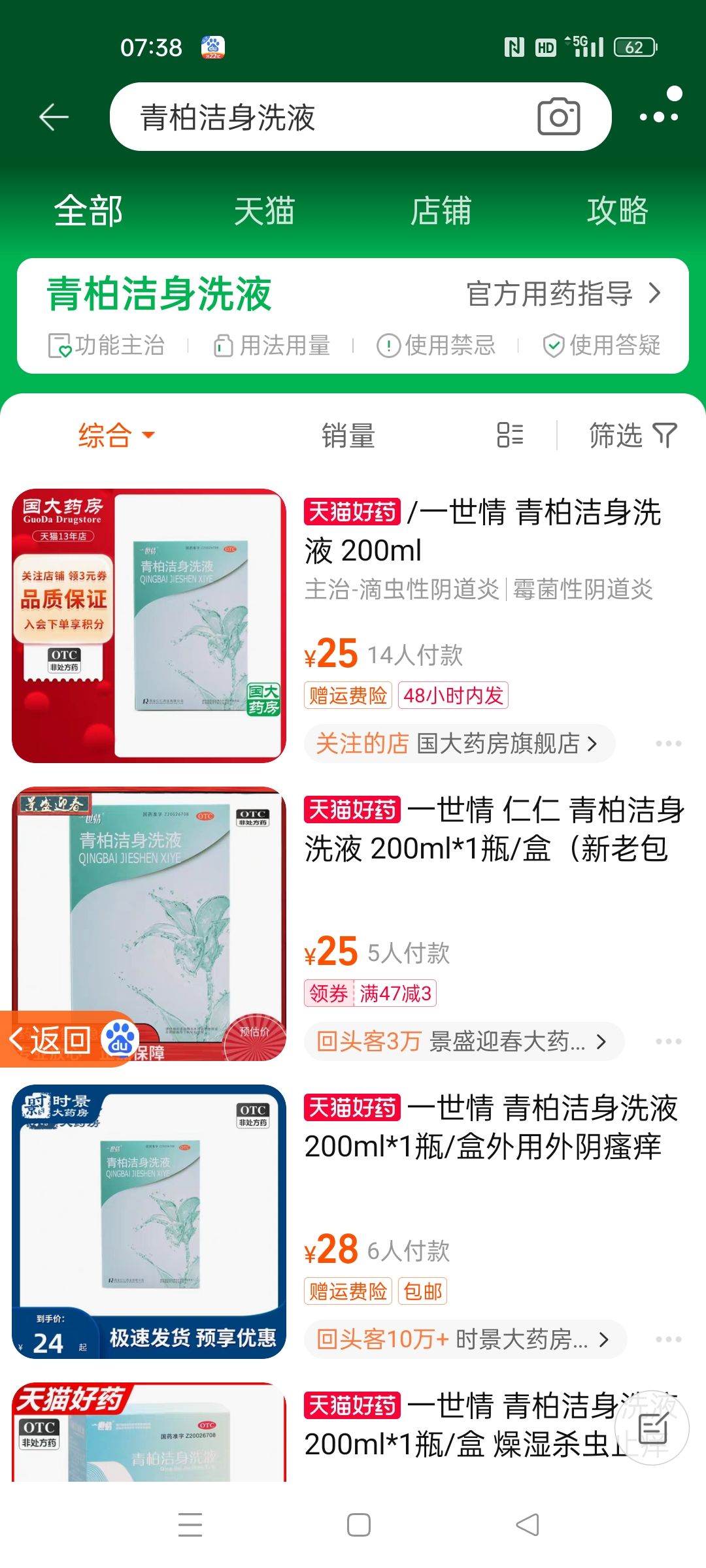Switch to the 店铺 tab
This screenshot has width=706, height=1568.
tap(441, 211)
